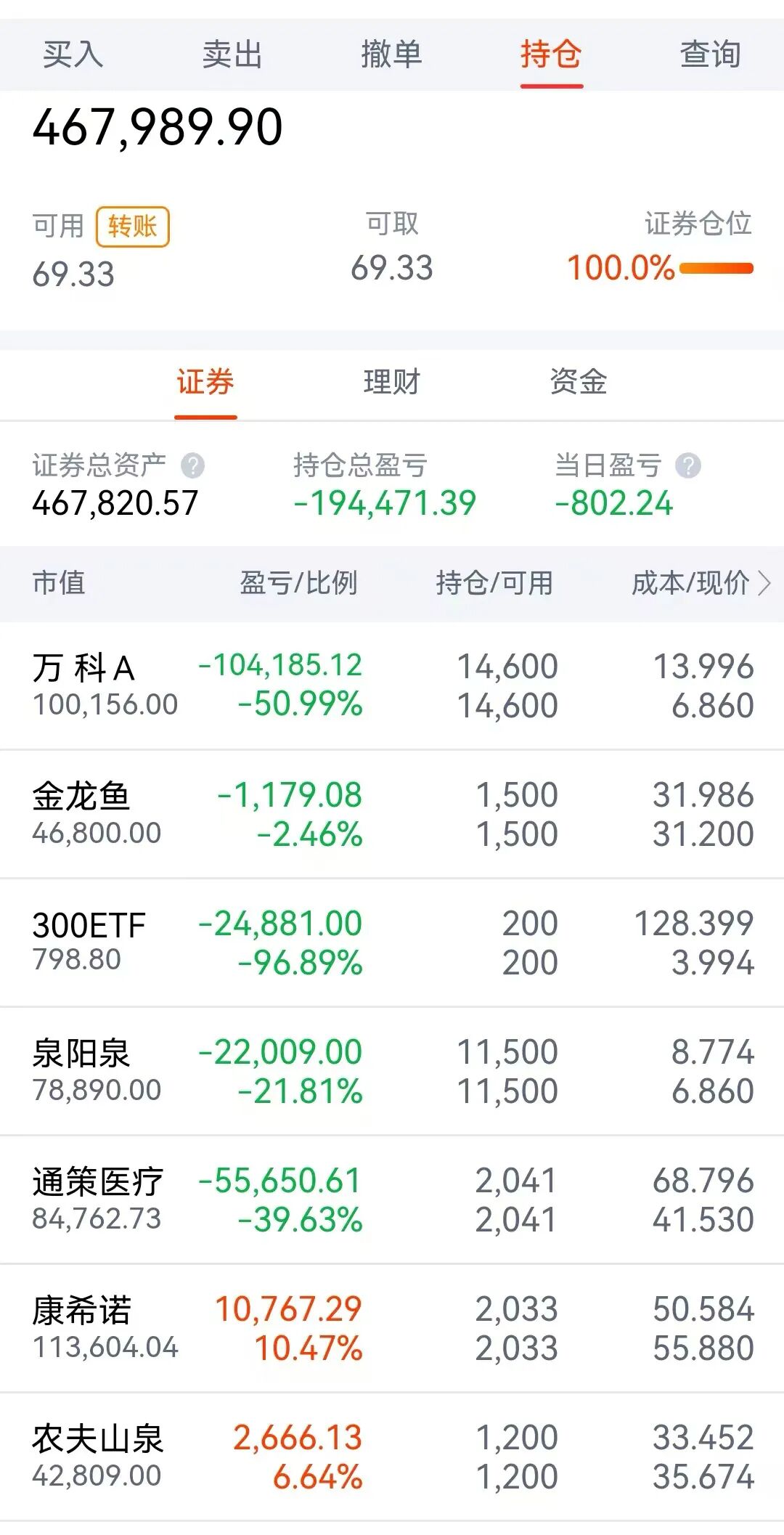Switch to the 理财 sub-tab
The width and height of the screenshot is (784, 1535).
[392, 382]
